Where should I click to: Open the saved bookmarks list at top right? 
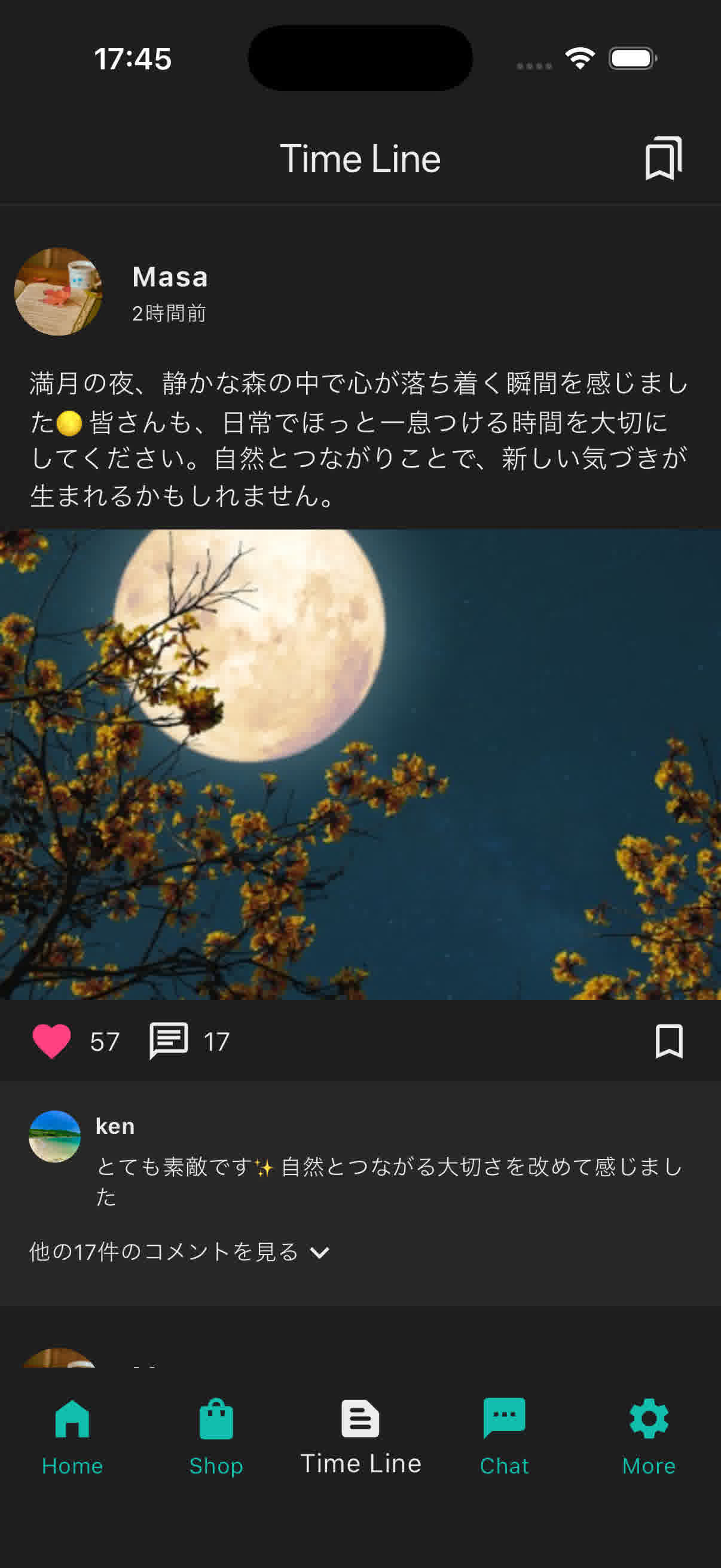coord(662,158)
